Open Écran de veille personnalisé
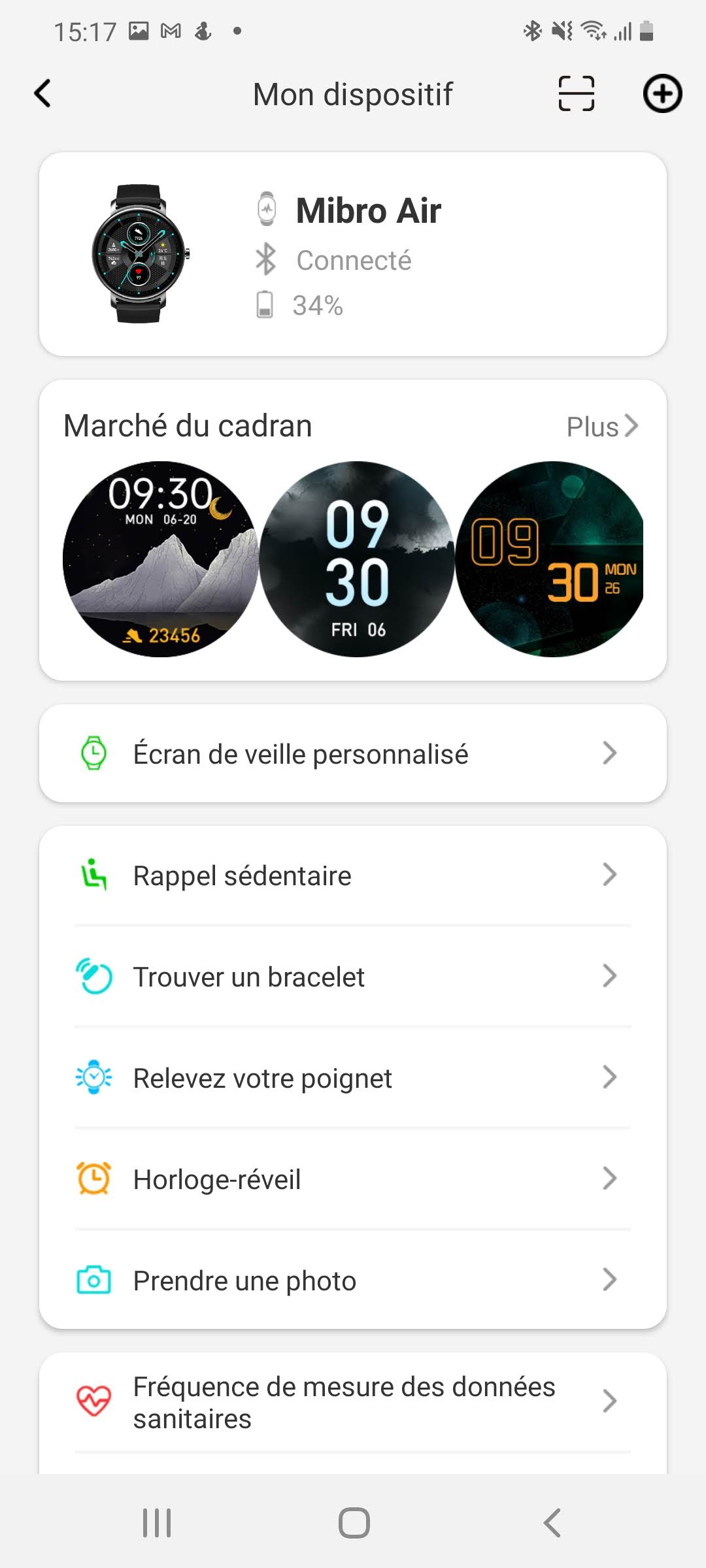Viewport: 706px width, 1568px height. tap(353, 753)
